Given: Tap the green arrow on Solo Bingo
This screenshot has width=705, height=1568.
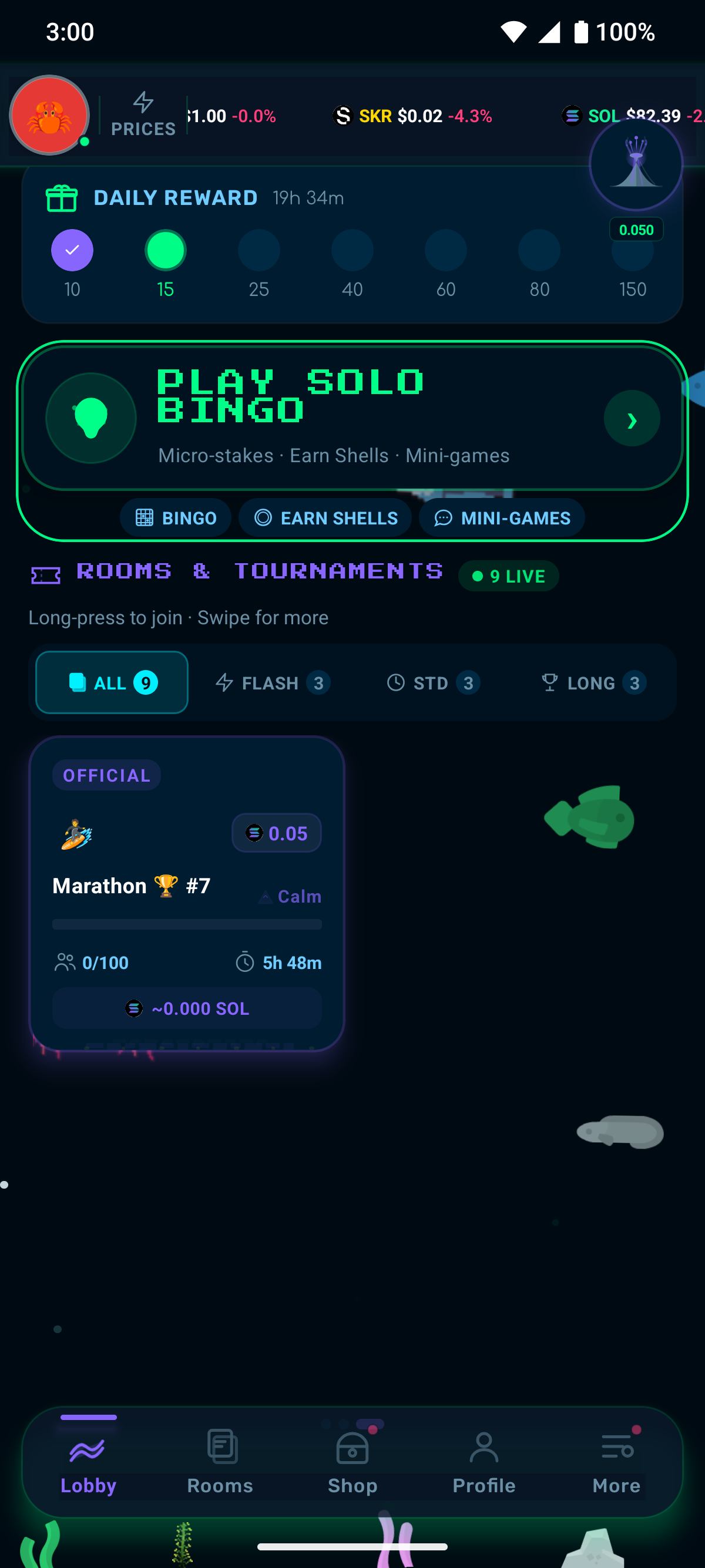Looking at the screenshot, I should pyautogui.click(x=632, y=419).
